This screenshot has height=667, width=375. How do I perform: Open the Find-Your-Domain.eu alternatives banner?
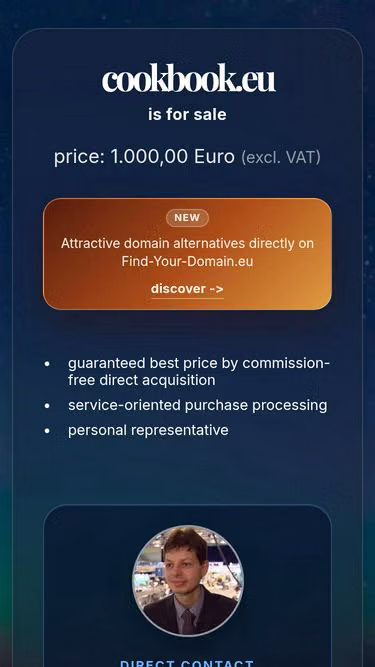click(x=187, y=254)
